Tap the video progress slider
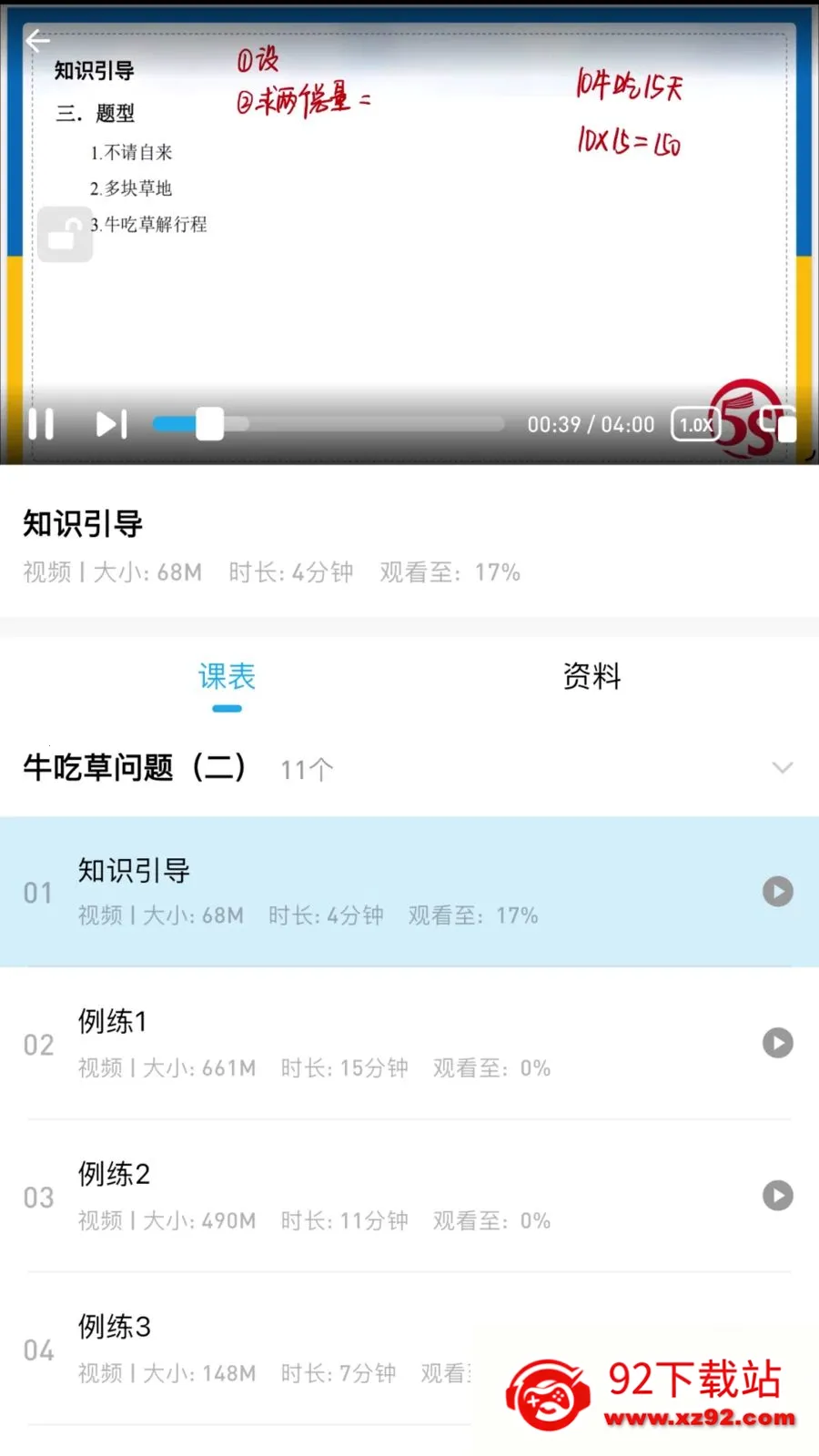 point(329,424)
